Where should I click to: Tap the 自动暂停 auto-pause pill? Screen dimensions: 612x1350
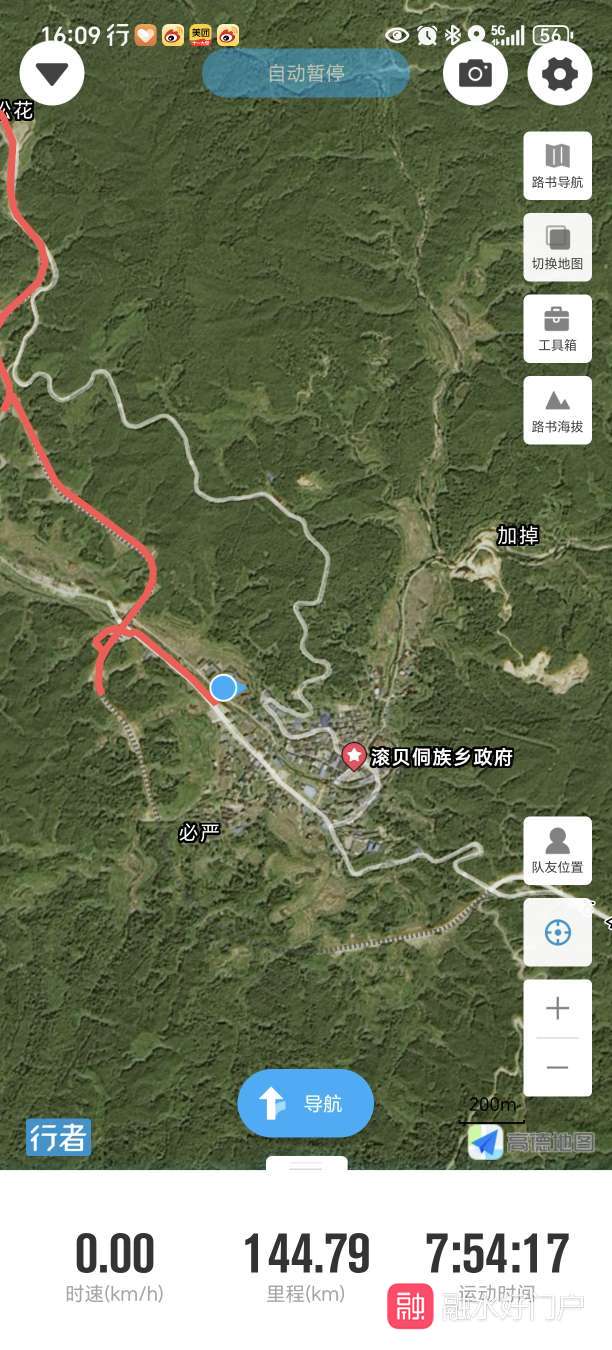point(306,73)
